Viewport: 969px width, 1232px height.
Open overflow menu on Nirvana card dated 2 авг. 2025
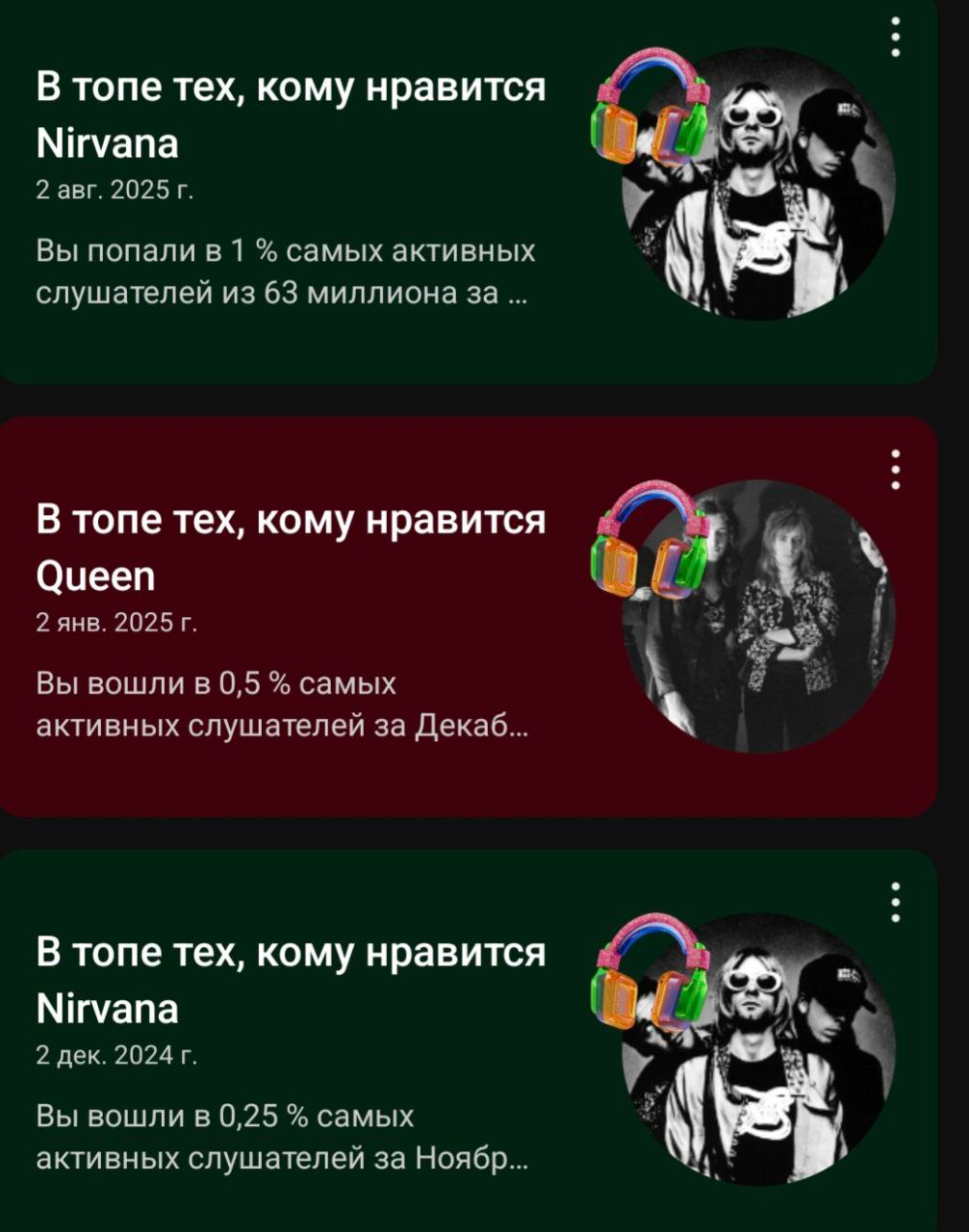[x=895, y=38]
